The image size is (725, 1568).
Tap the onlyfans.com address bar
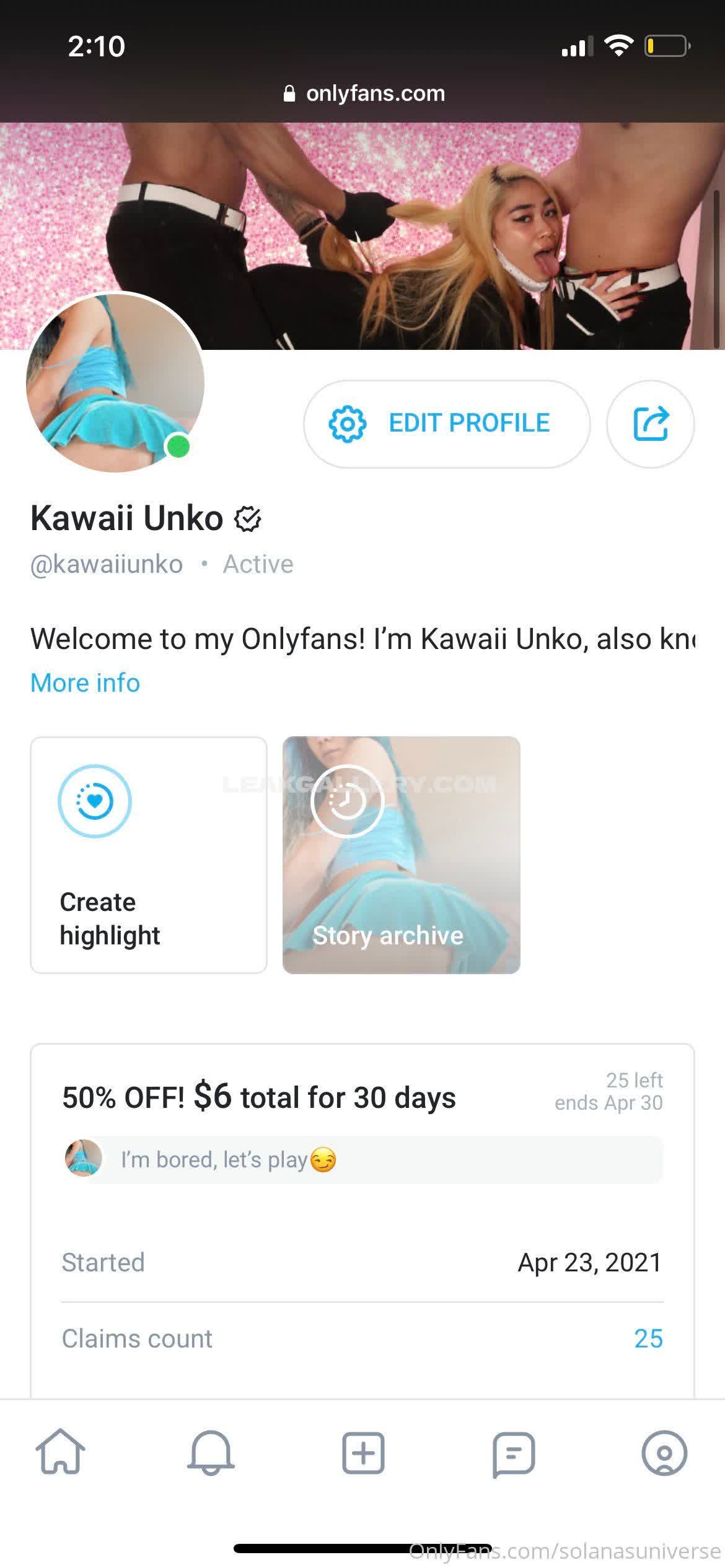tap(364, 94)
